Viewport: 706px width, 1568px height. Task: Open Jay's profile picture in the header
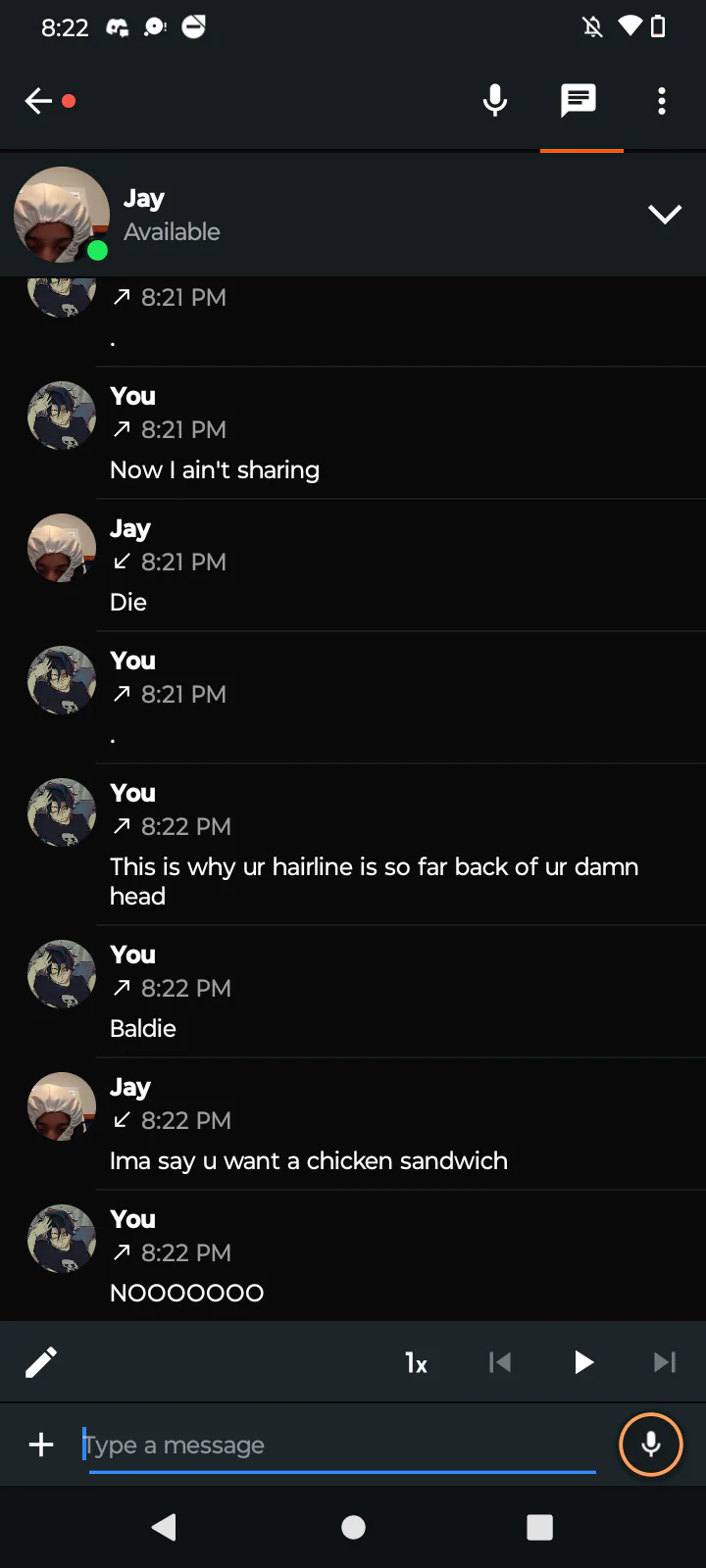click(x=61, y=215)
